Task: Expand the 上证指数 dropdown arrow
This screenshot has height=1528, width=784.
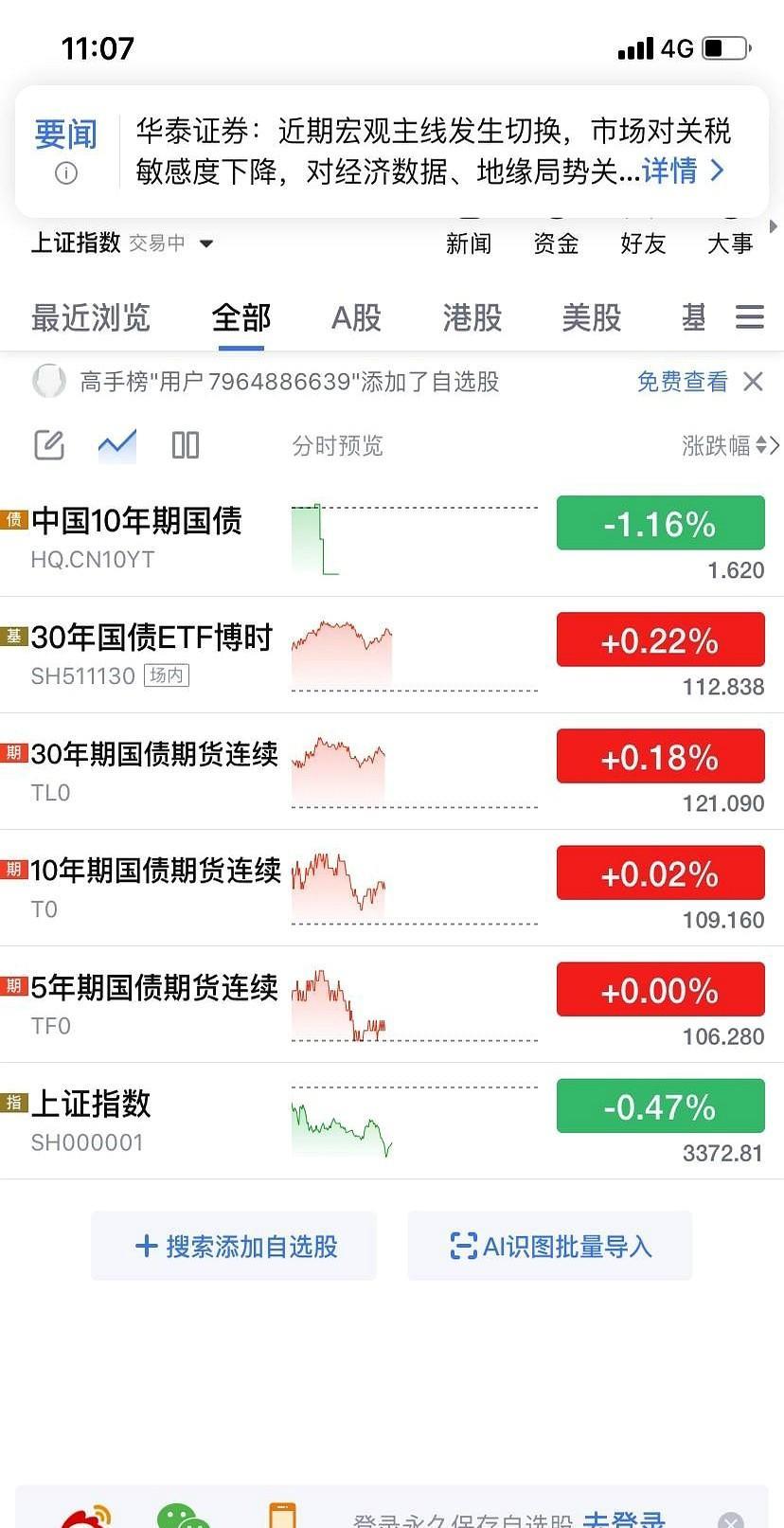Action: 206,244
